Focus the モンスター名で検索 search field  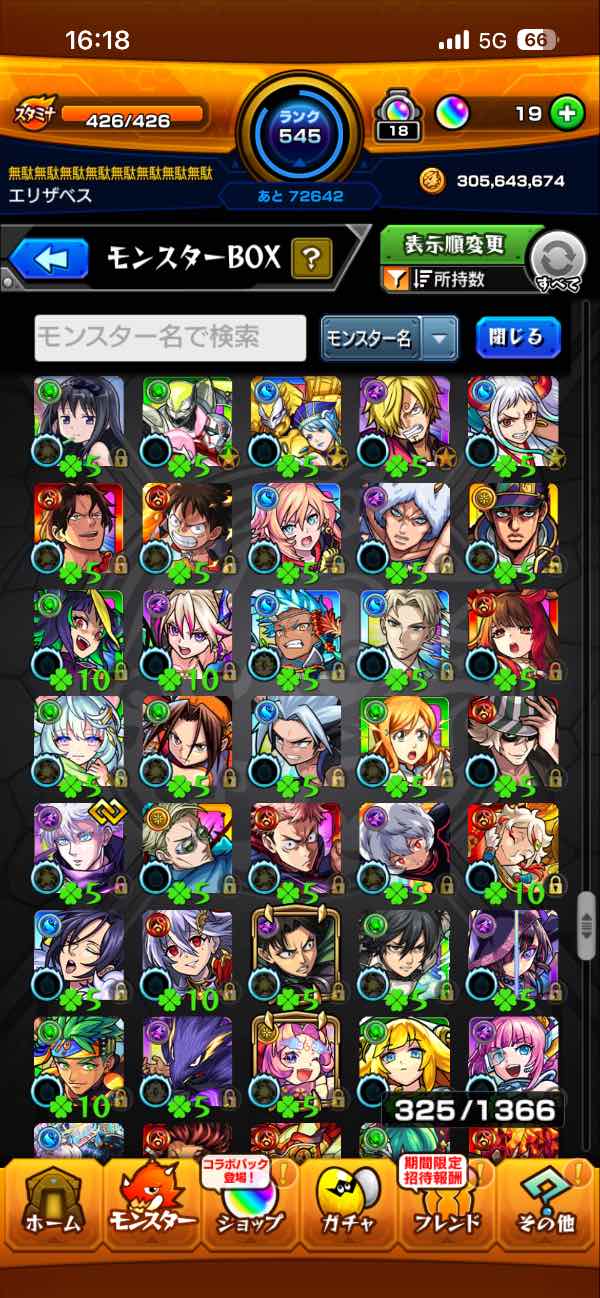pos(170,338)
